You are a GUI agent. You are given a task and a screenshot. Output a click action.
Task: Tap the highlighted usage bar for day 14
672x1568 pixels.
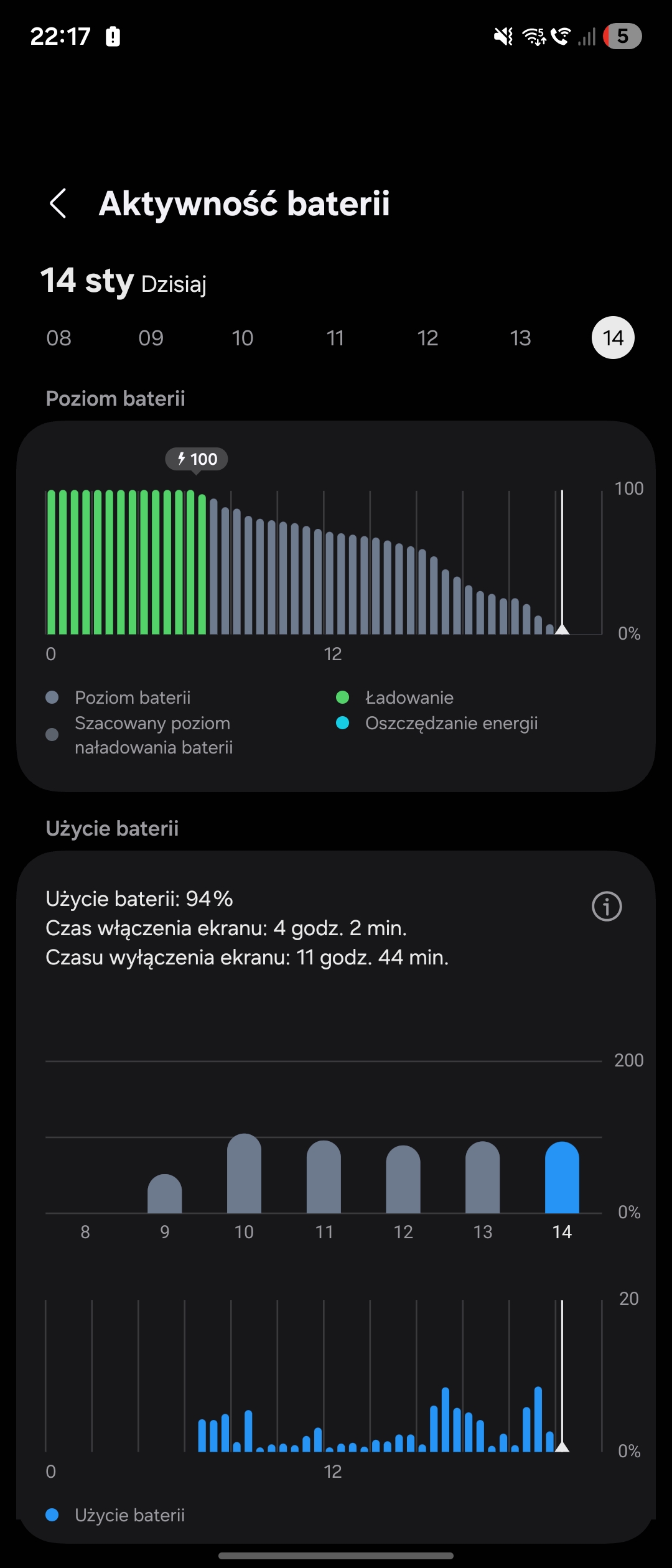pos(562,1178)
